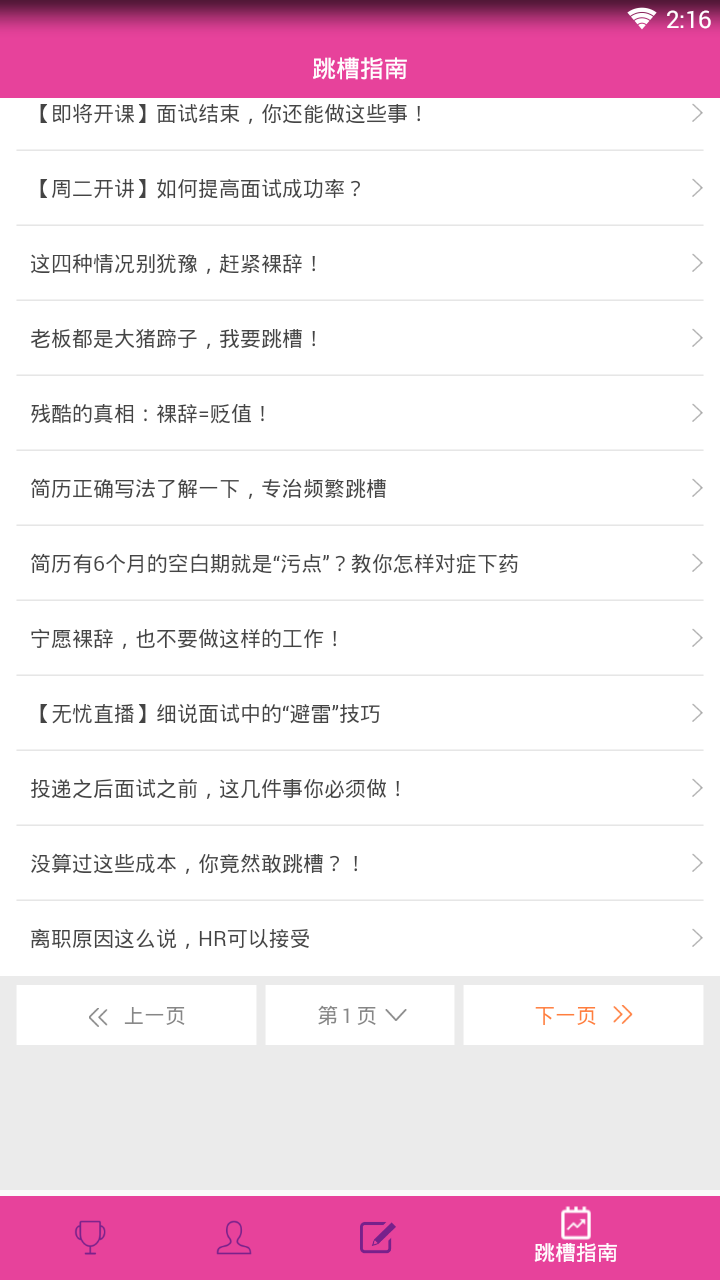Select the 跳槽指南 bottom tab

(576, 1238)
